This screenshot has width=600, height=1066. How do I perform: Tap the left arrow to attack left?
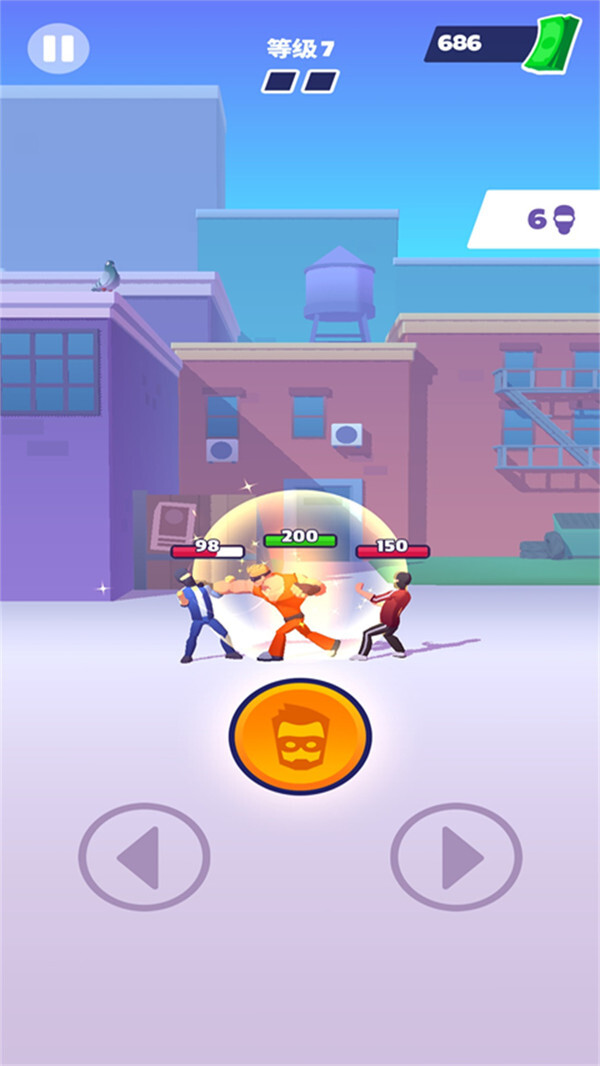[x=144, y=857]
